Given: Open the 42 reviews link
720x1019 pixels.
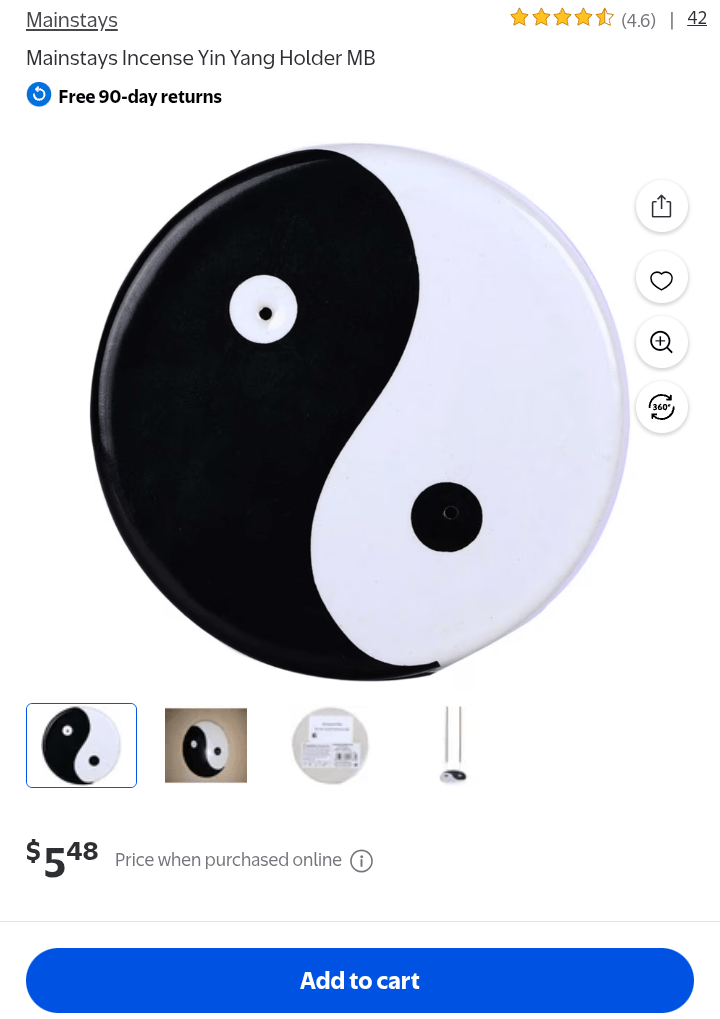Looking at the screenshot, I should tap(697, 18).
